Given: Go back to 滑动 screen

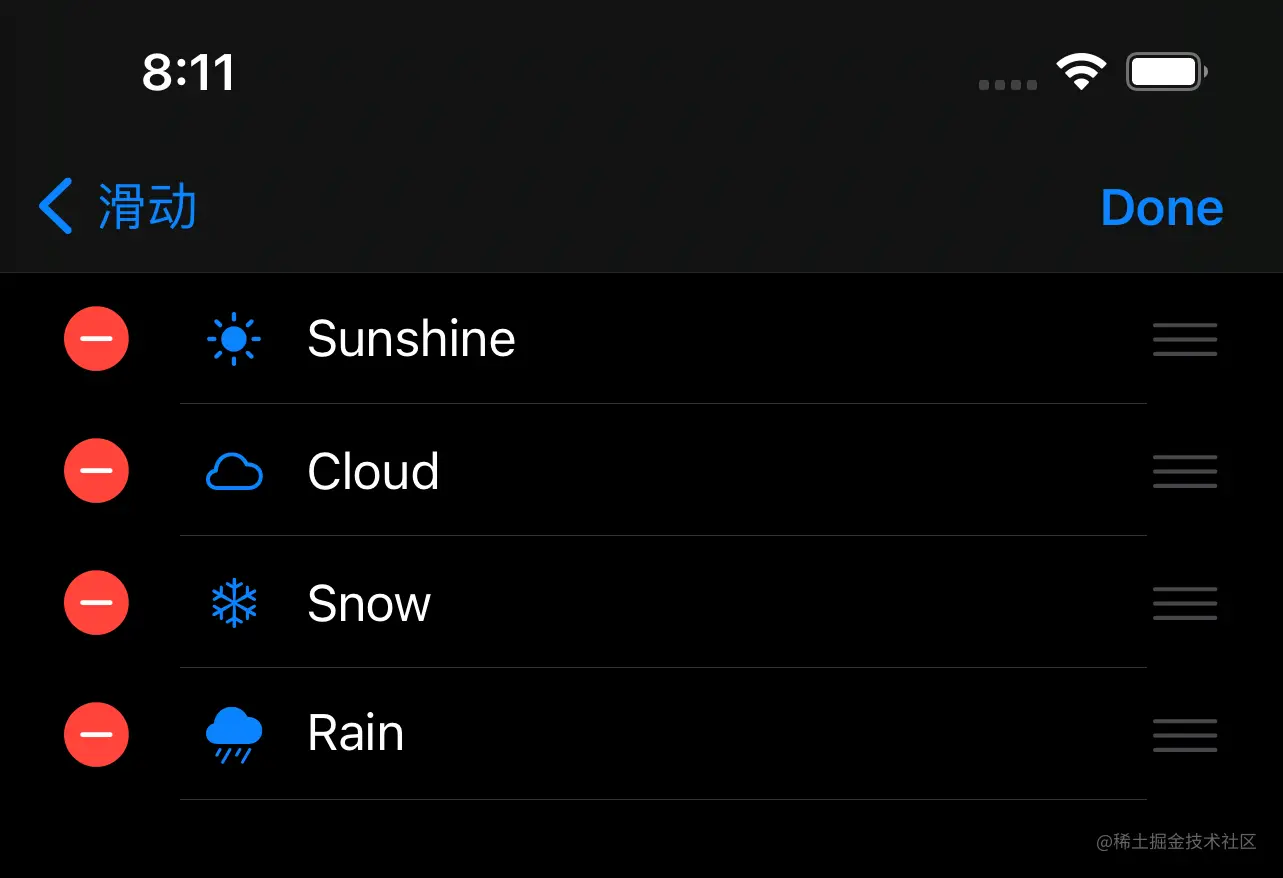Looking at the screenshot, I should [118, 207].
